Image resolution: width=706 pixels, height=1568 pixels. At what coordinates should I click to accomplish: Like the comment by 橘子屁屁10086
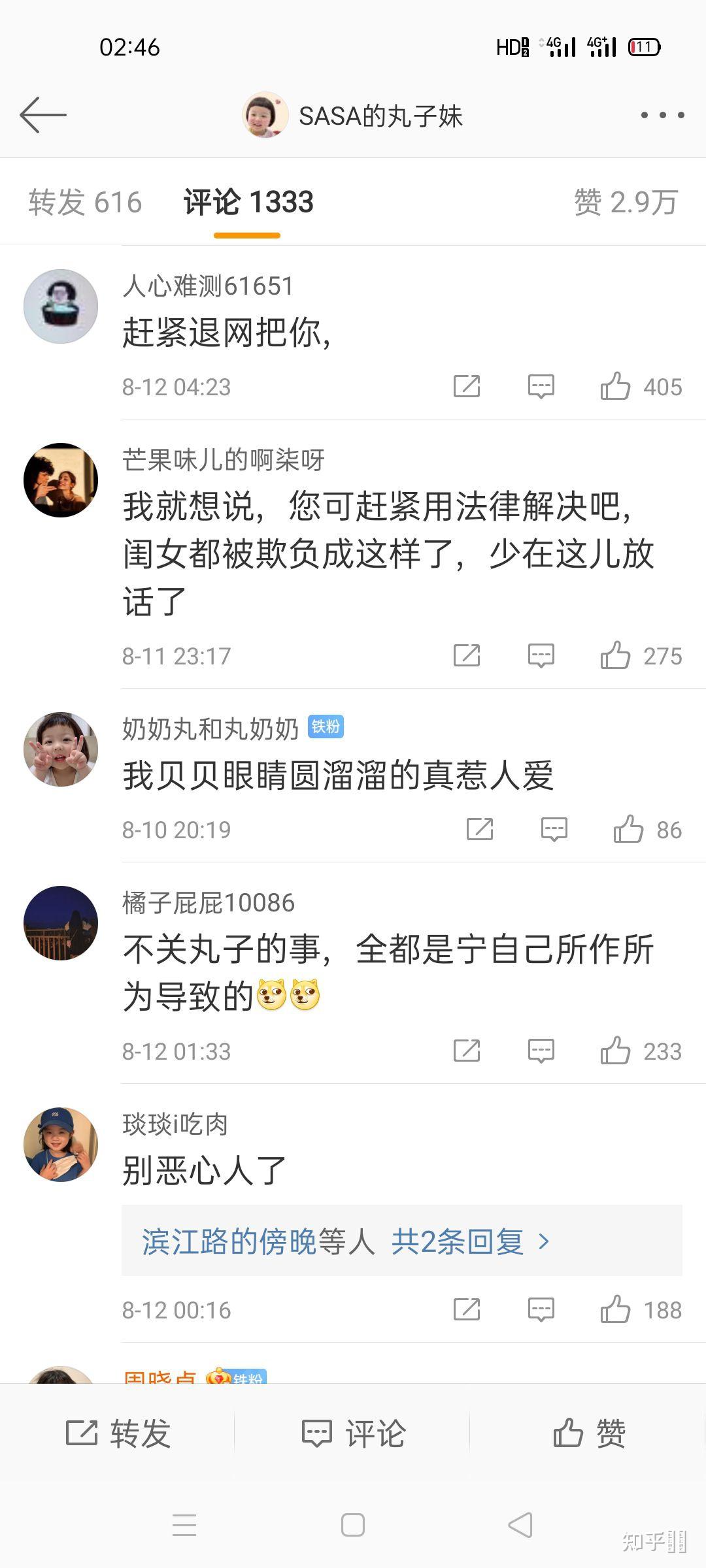tap(615, 1051)
